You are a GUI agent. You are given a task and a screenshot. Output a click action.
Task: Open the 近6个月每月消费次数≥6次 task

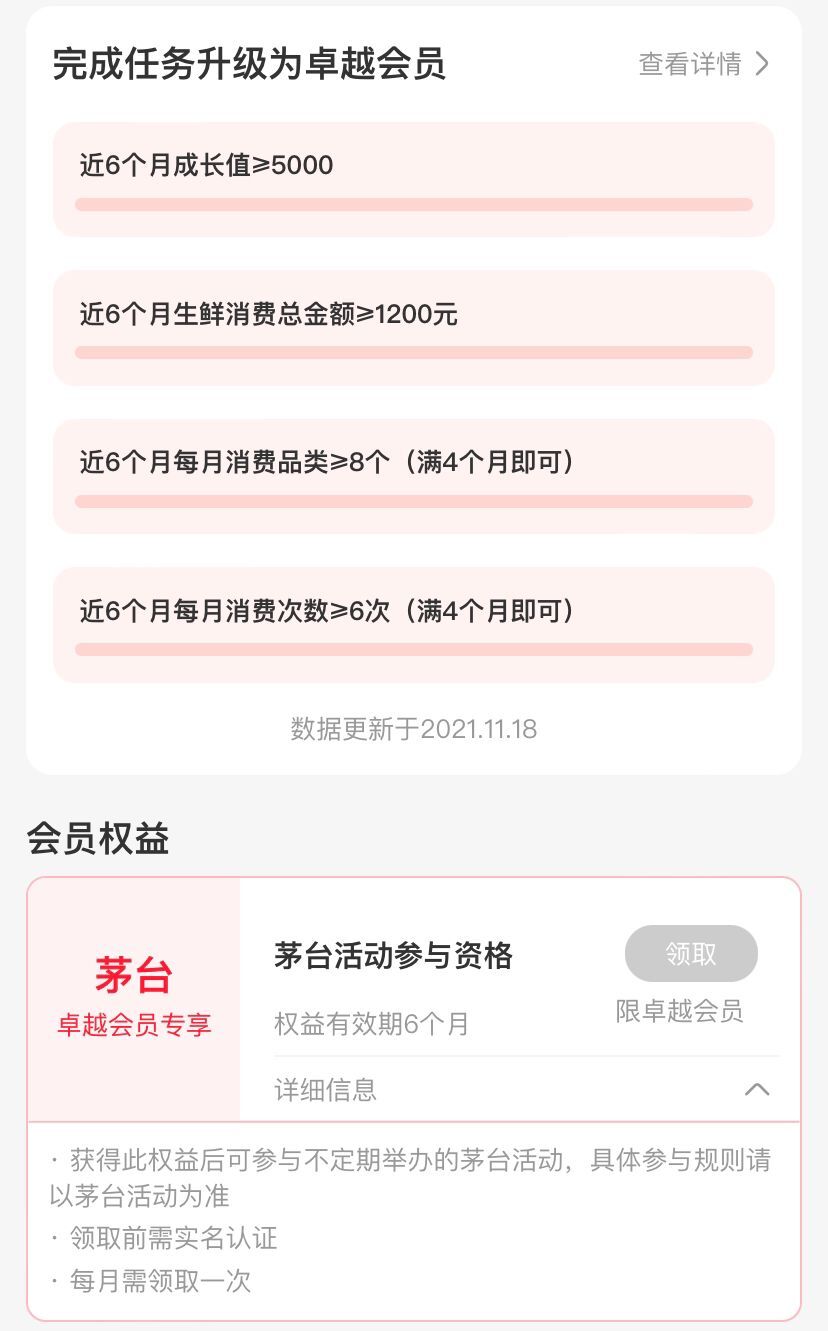tap(414, 625)
